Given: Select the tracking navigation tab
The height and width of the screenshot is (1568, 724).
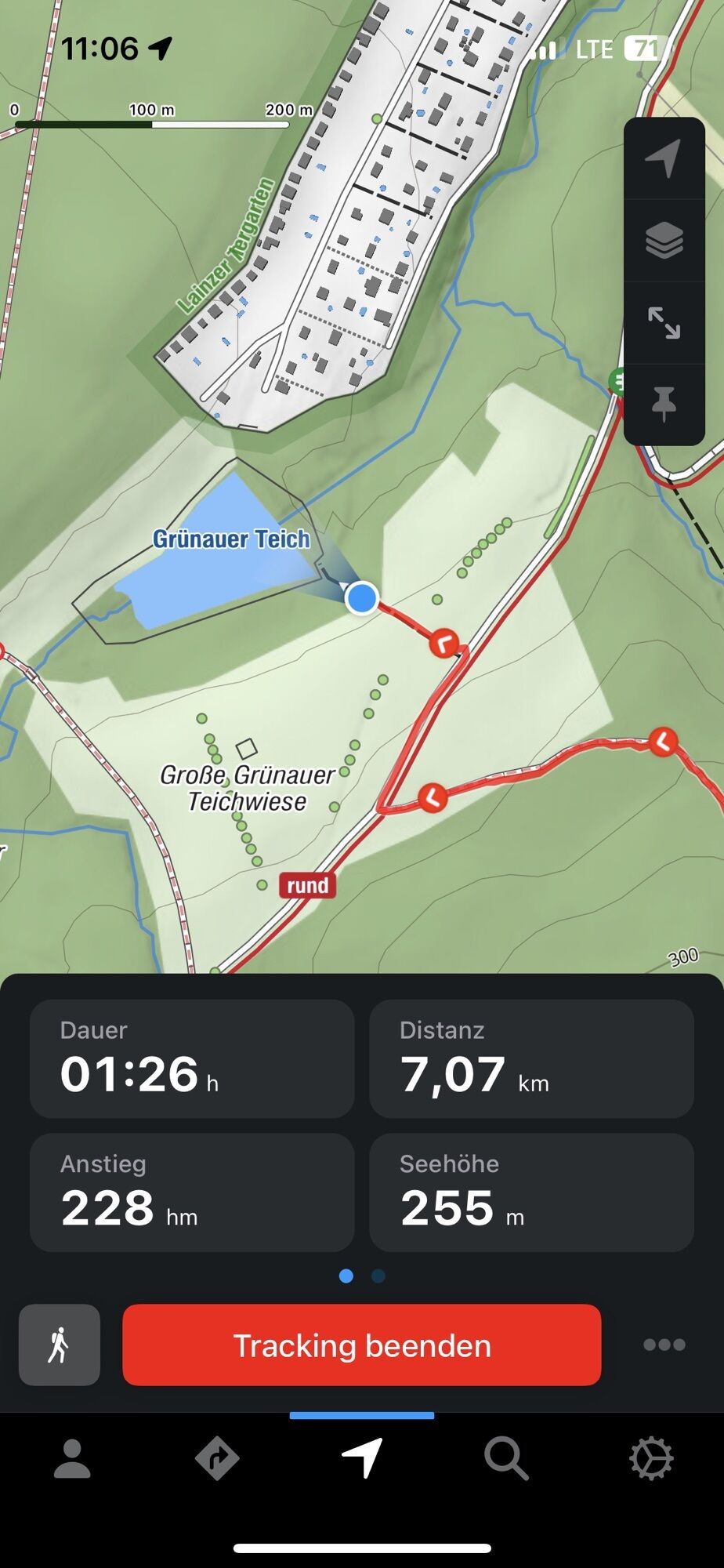Looking at the screenshot, I should tap(362, 1459).
